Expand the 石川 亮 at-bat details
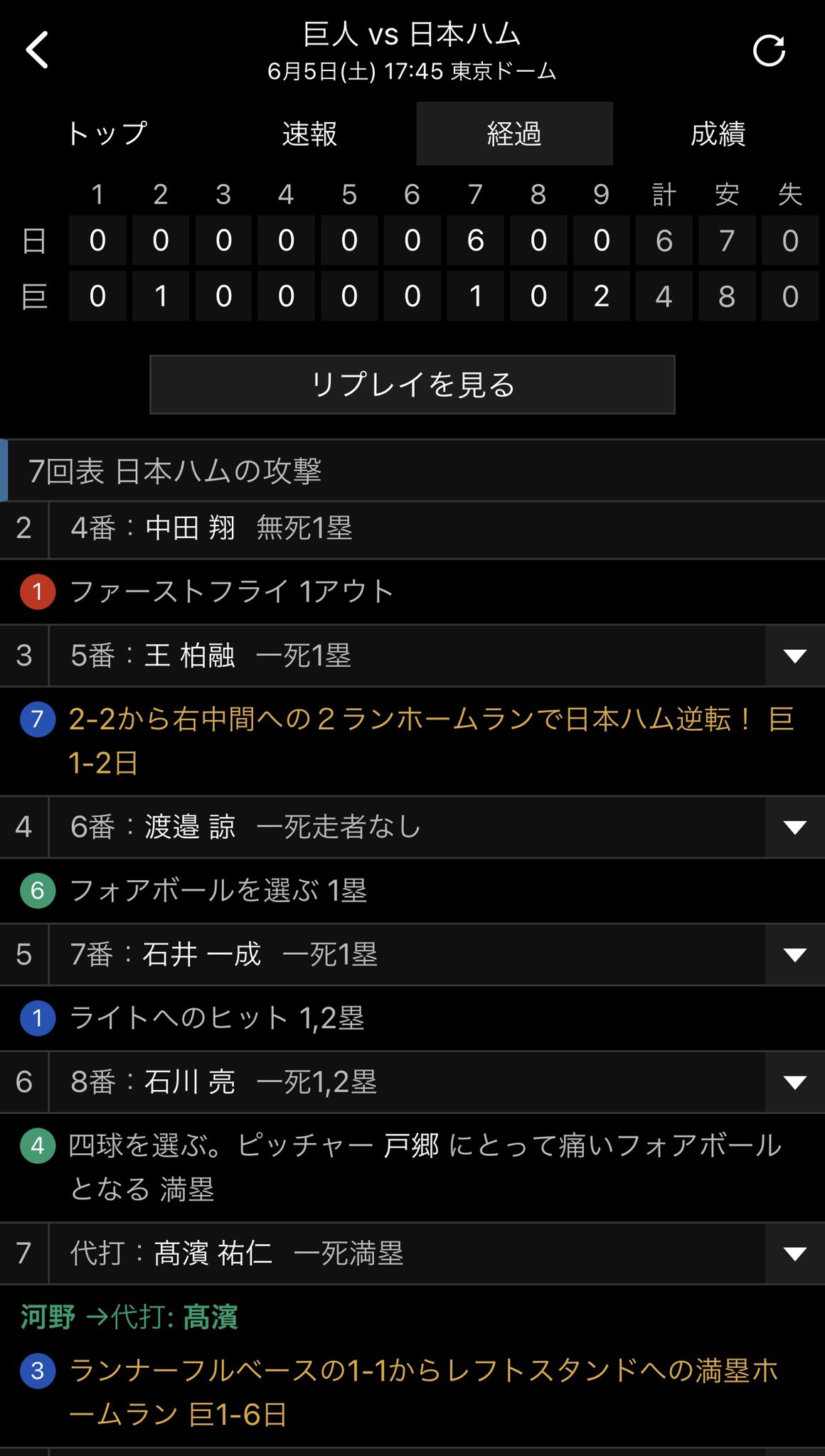This screenshot has width=825, height=1456. pos(794,1083)
